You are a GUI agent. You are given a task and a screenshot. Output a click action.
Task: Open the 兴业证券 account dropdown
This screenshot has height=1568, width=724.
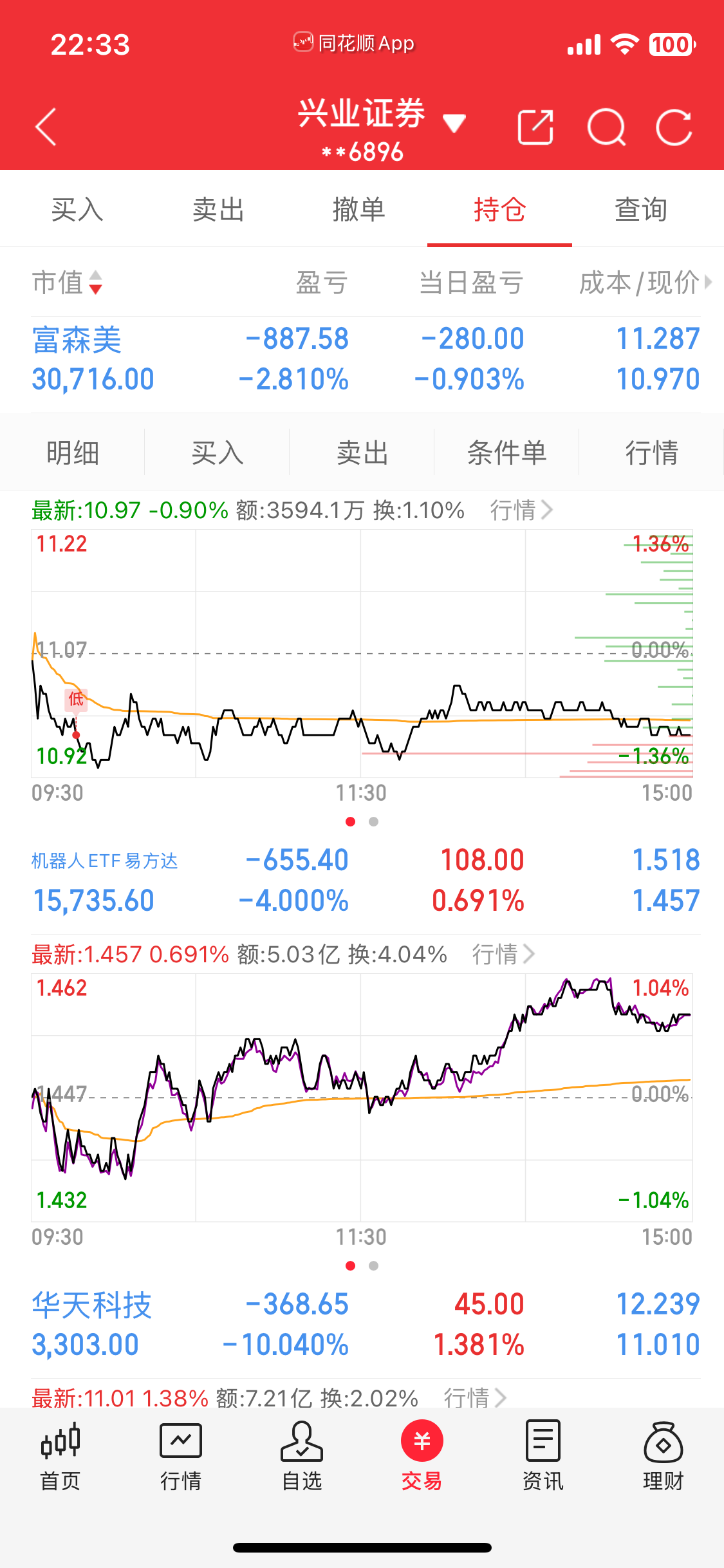[452, 122]
